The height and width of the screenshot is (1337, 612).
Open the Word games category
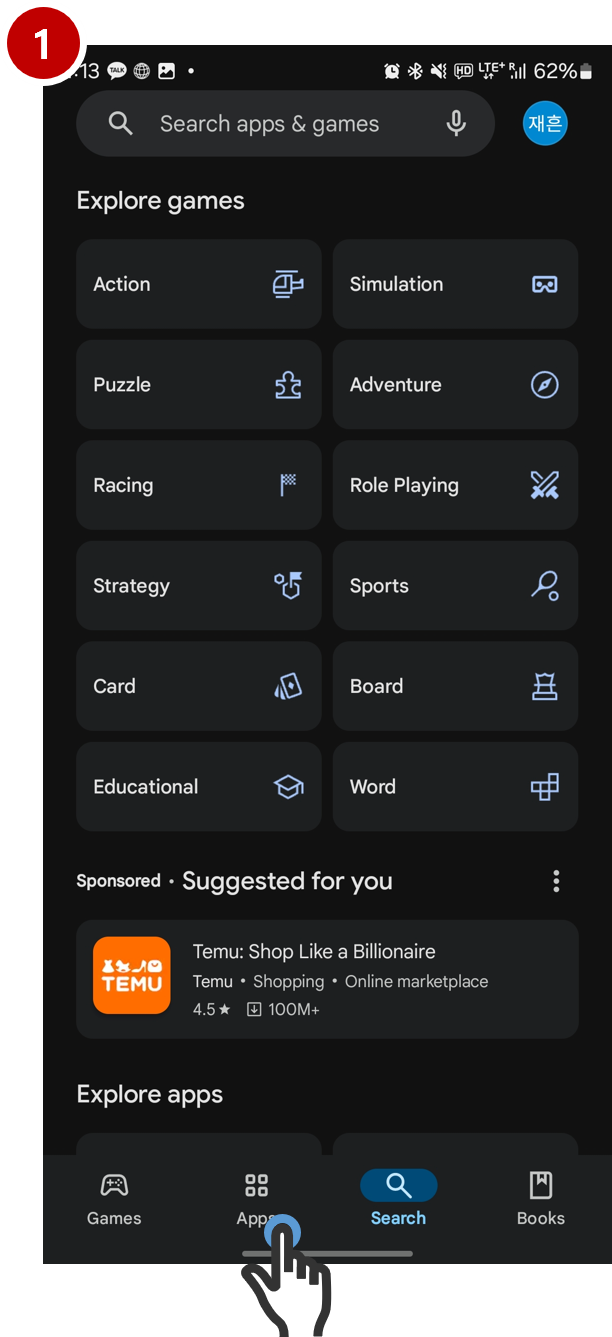tap(455, 787)
